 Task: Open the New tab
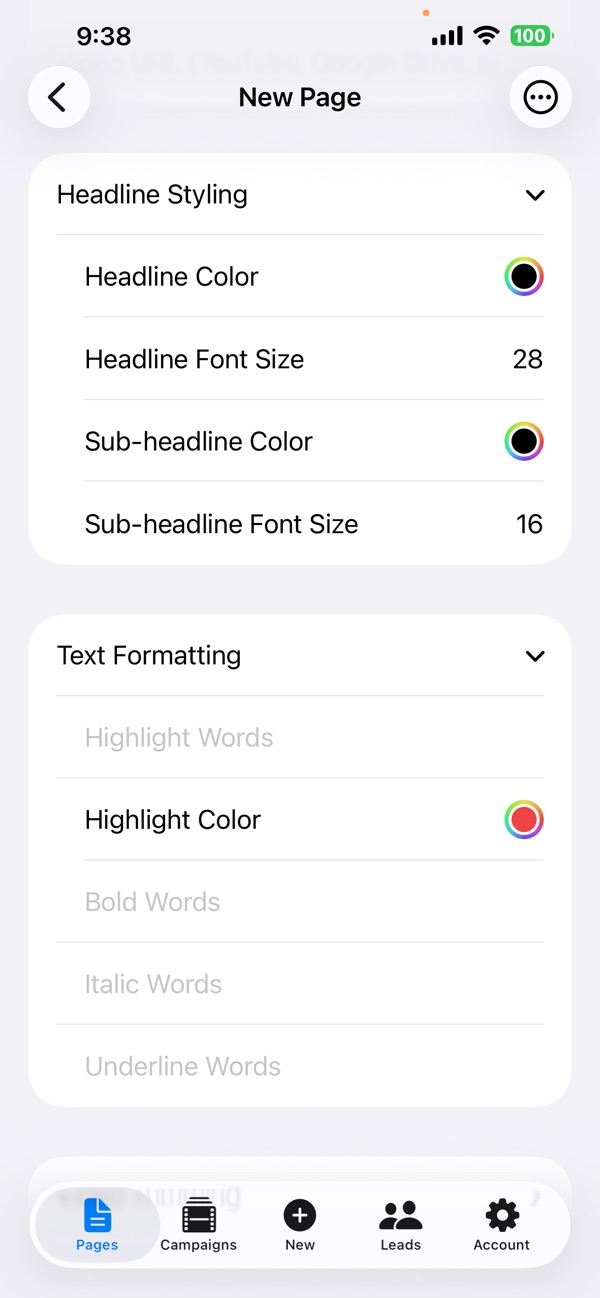click(300, 1225)
